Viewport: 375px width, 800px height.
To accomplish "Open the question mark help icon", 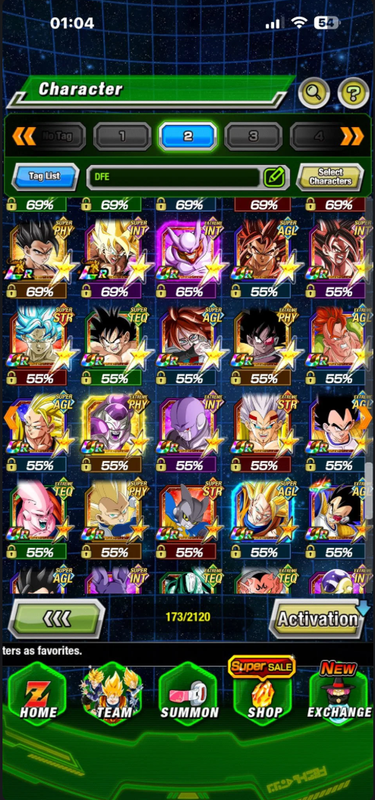I will click(354, 93).
